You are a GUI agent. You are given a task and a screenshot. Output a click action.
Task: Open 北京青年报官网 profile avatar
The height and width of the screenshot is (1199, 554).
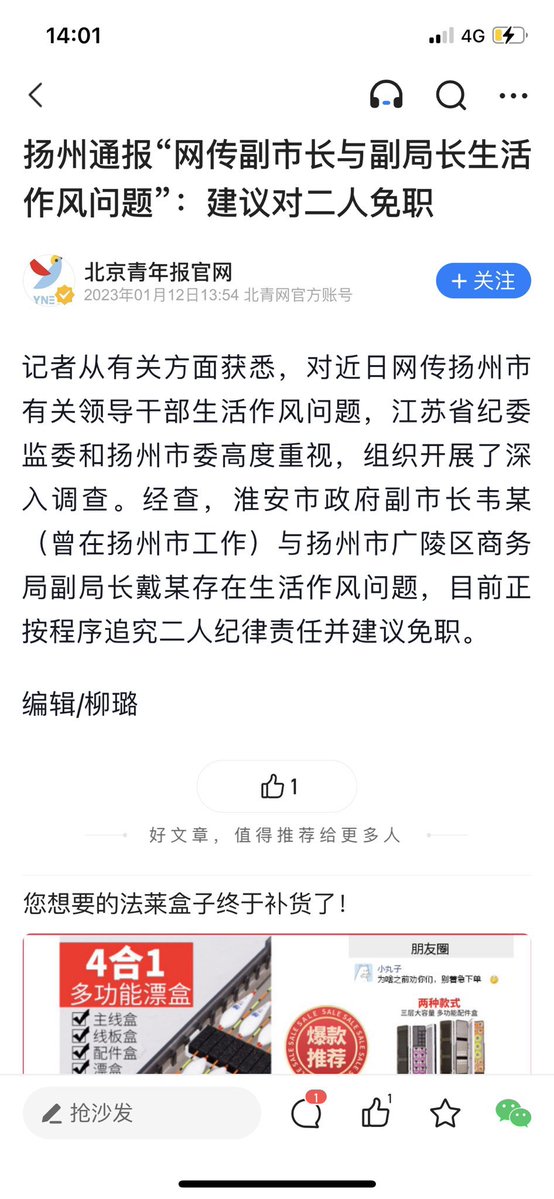coord(49,281)
